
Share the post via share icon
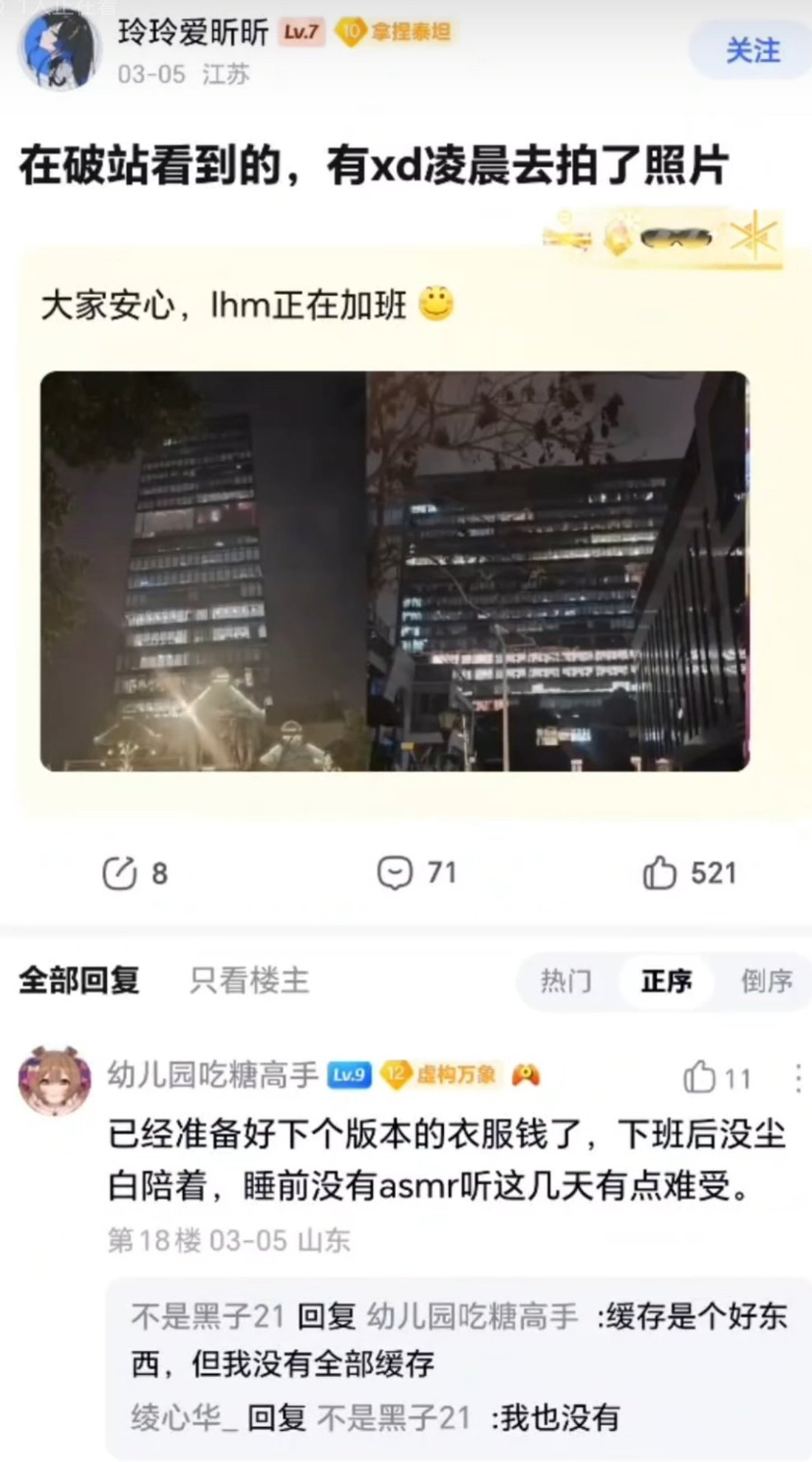tap(120, 873)
